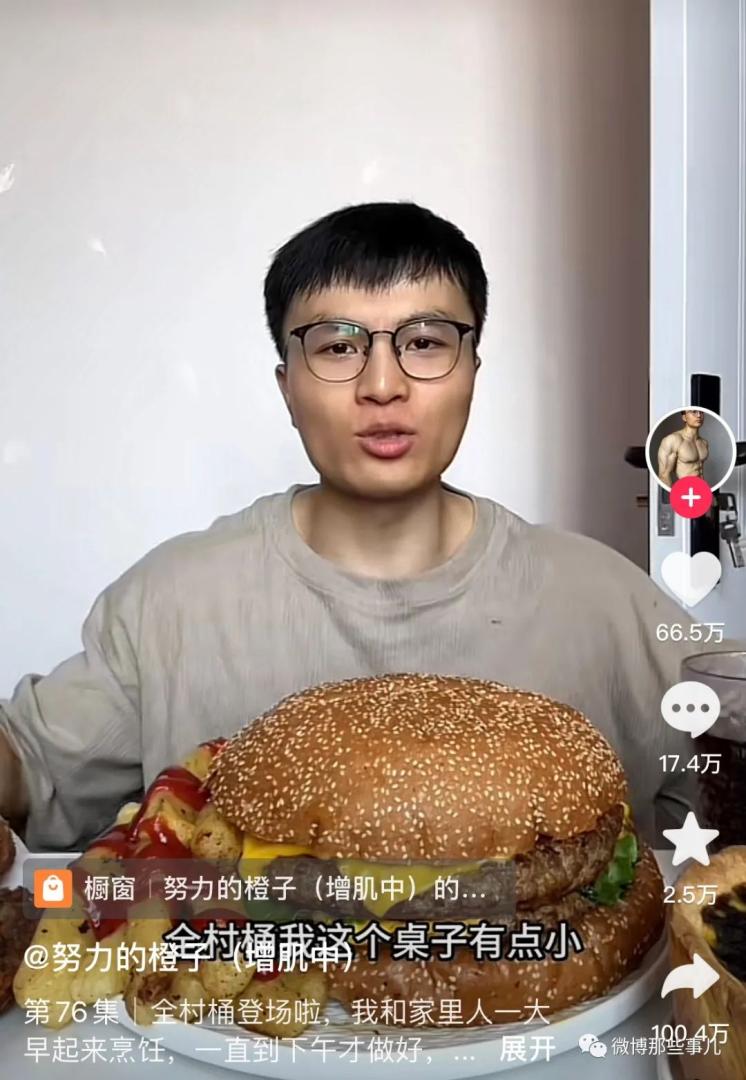Like this video with the heart
The height and width of the screenshot is (1080, 746).
point(690,577)
